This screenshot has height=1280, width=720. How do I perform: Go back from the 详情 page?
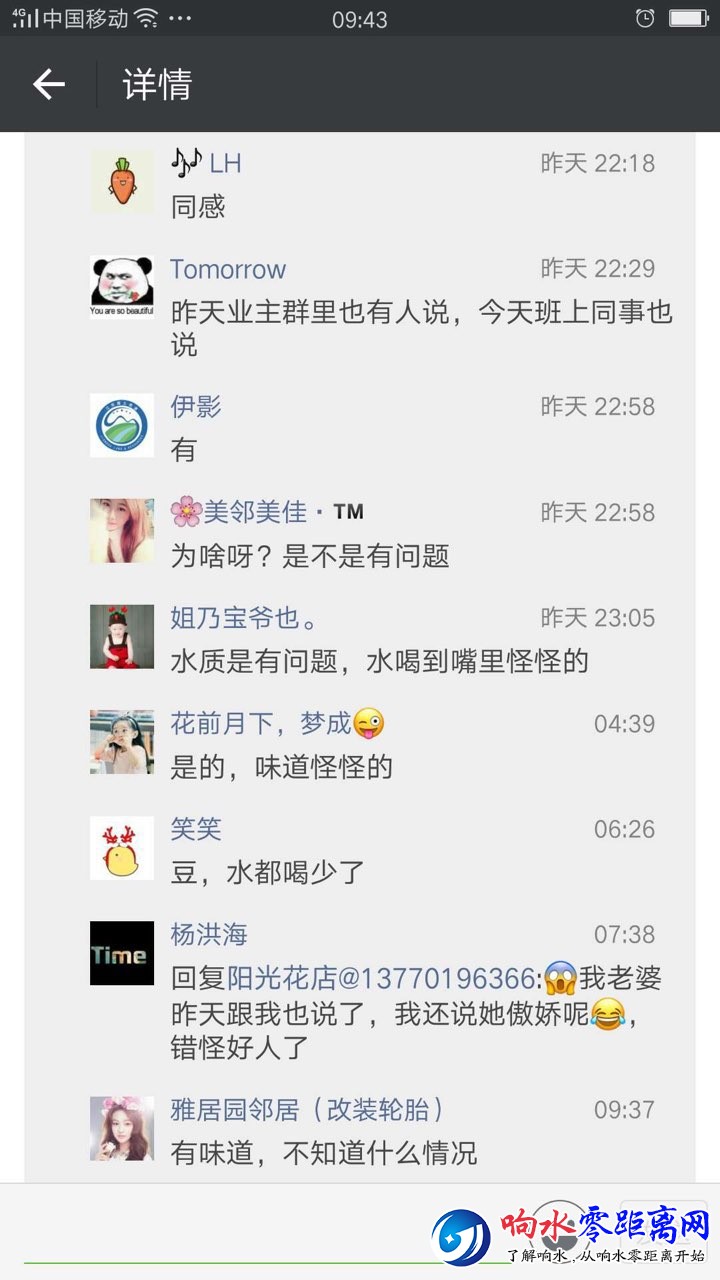tap(49, 85)
